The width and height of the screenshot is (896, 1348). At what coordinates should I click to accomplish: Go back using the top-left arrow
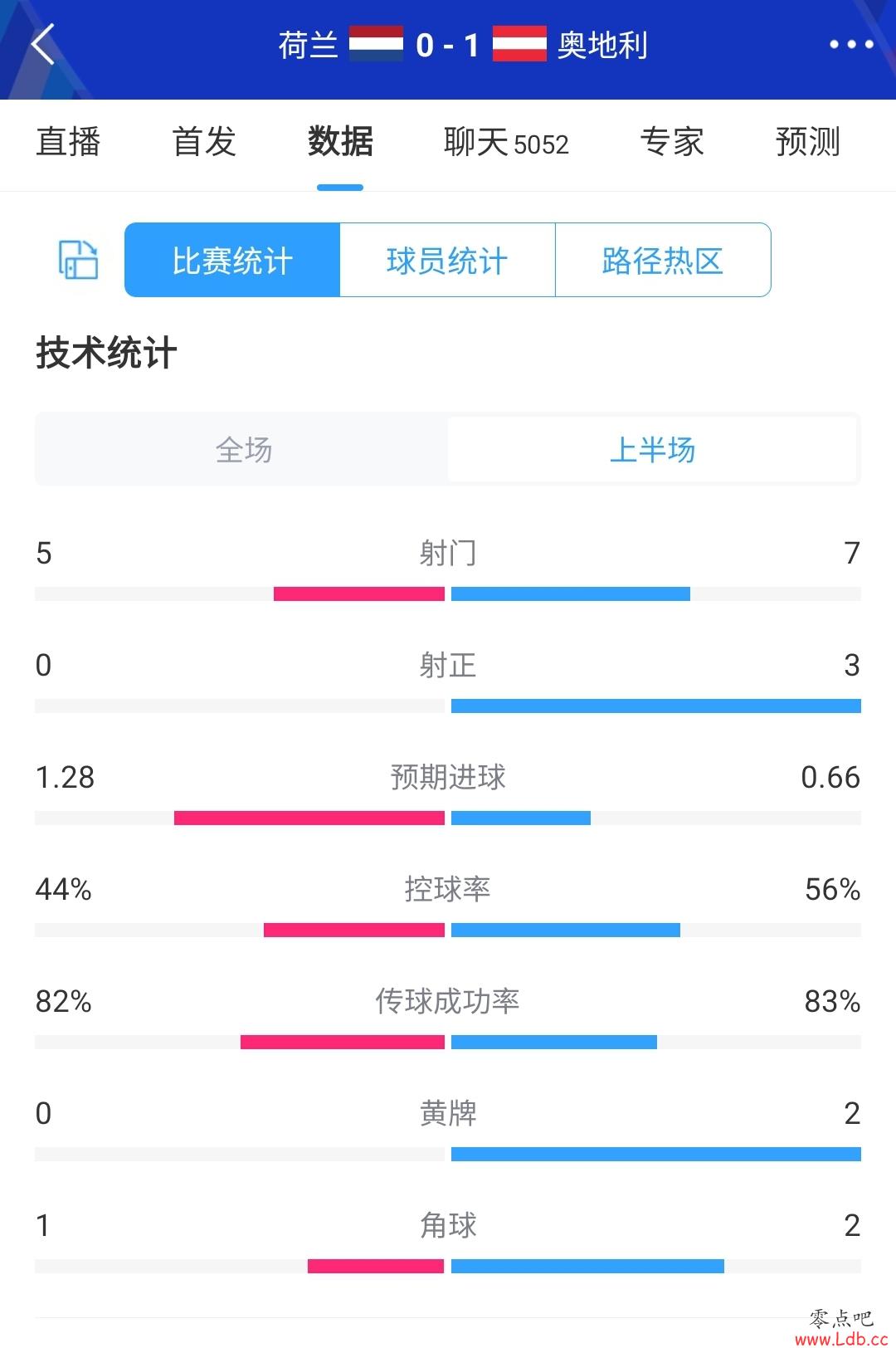click(x=43, y=45)
